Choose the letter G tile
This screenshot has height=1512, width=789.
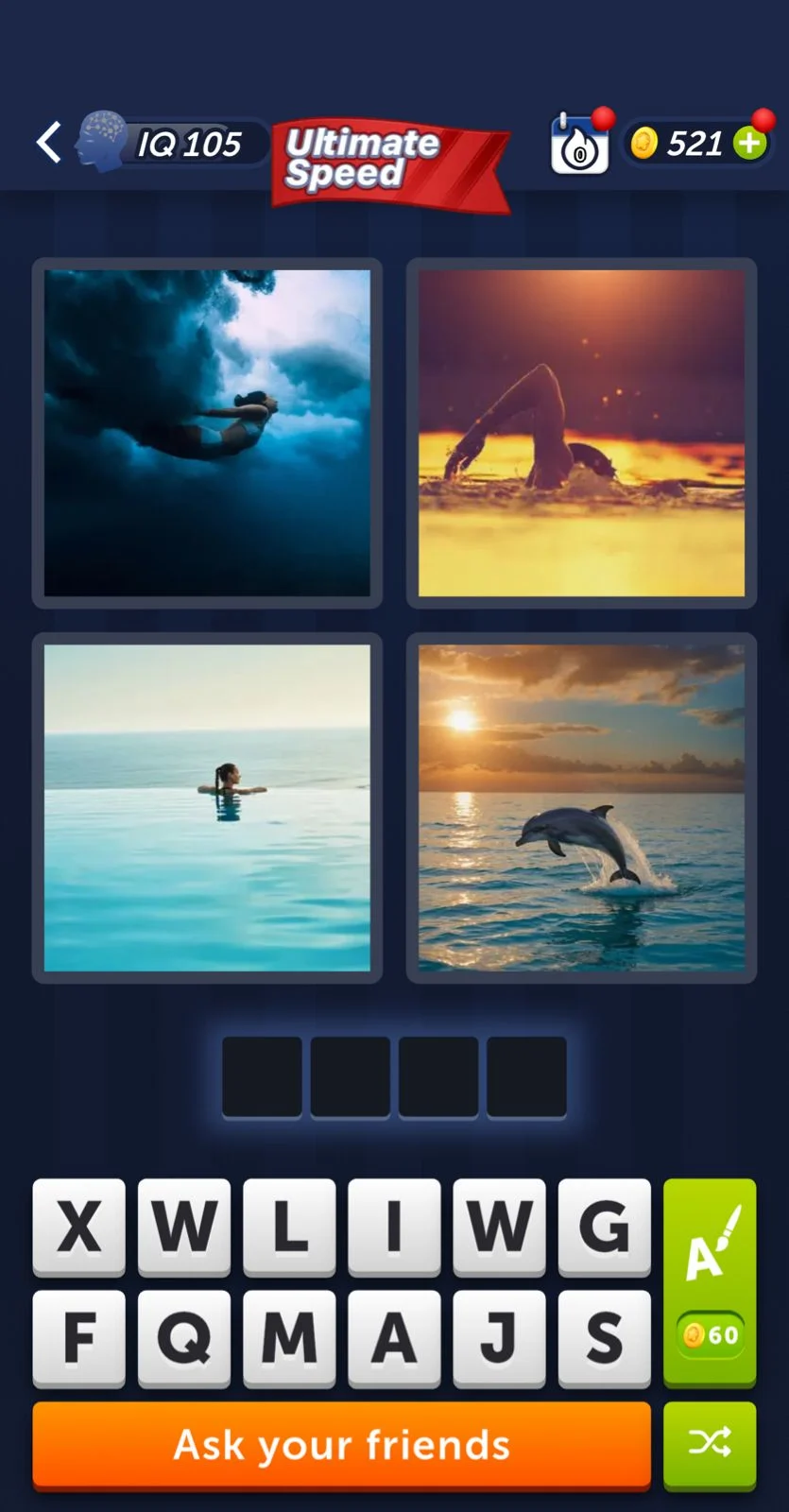(604, 1226)
